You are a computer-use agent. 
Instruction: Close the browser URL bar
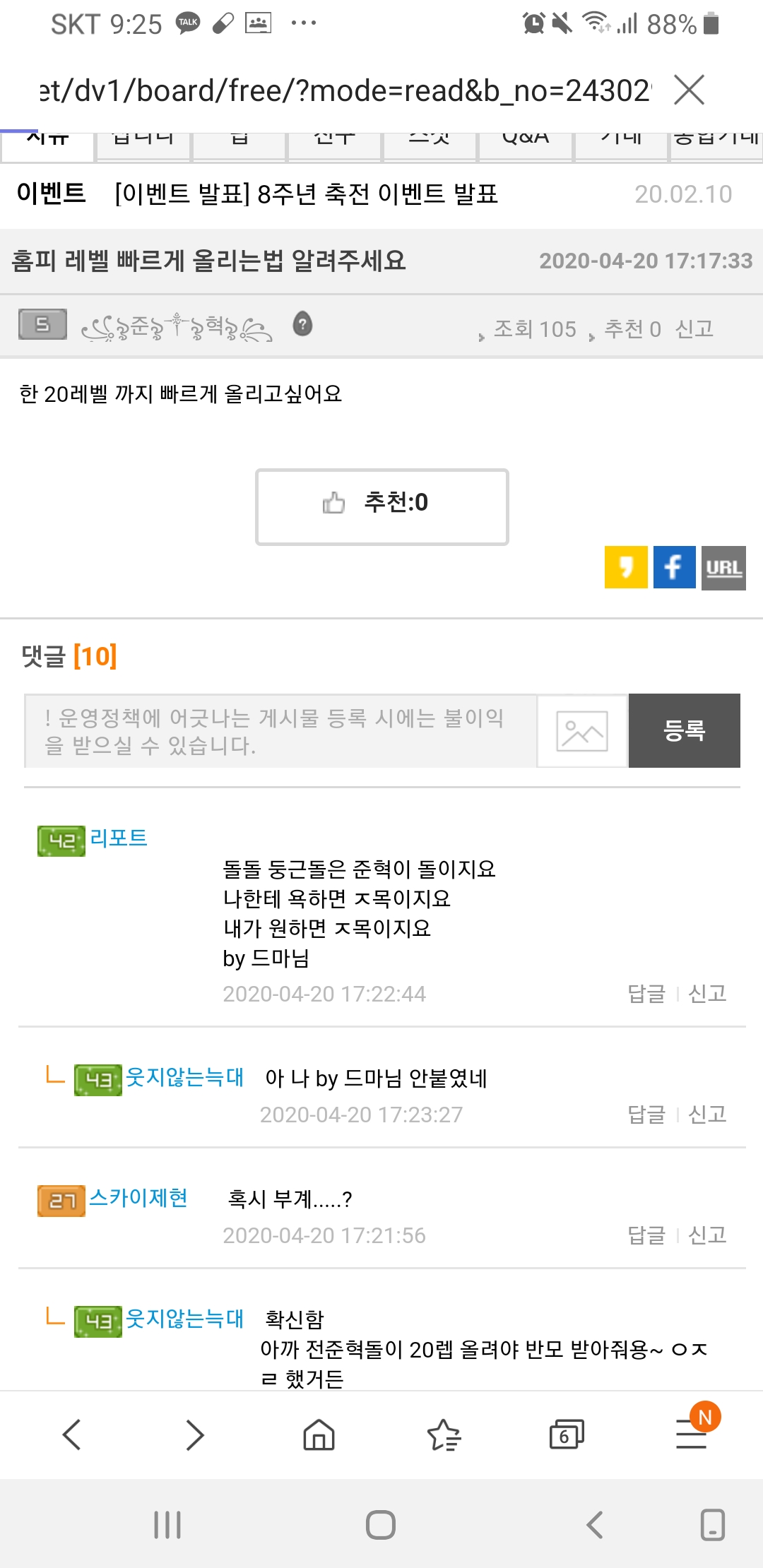point(689,90)
